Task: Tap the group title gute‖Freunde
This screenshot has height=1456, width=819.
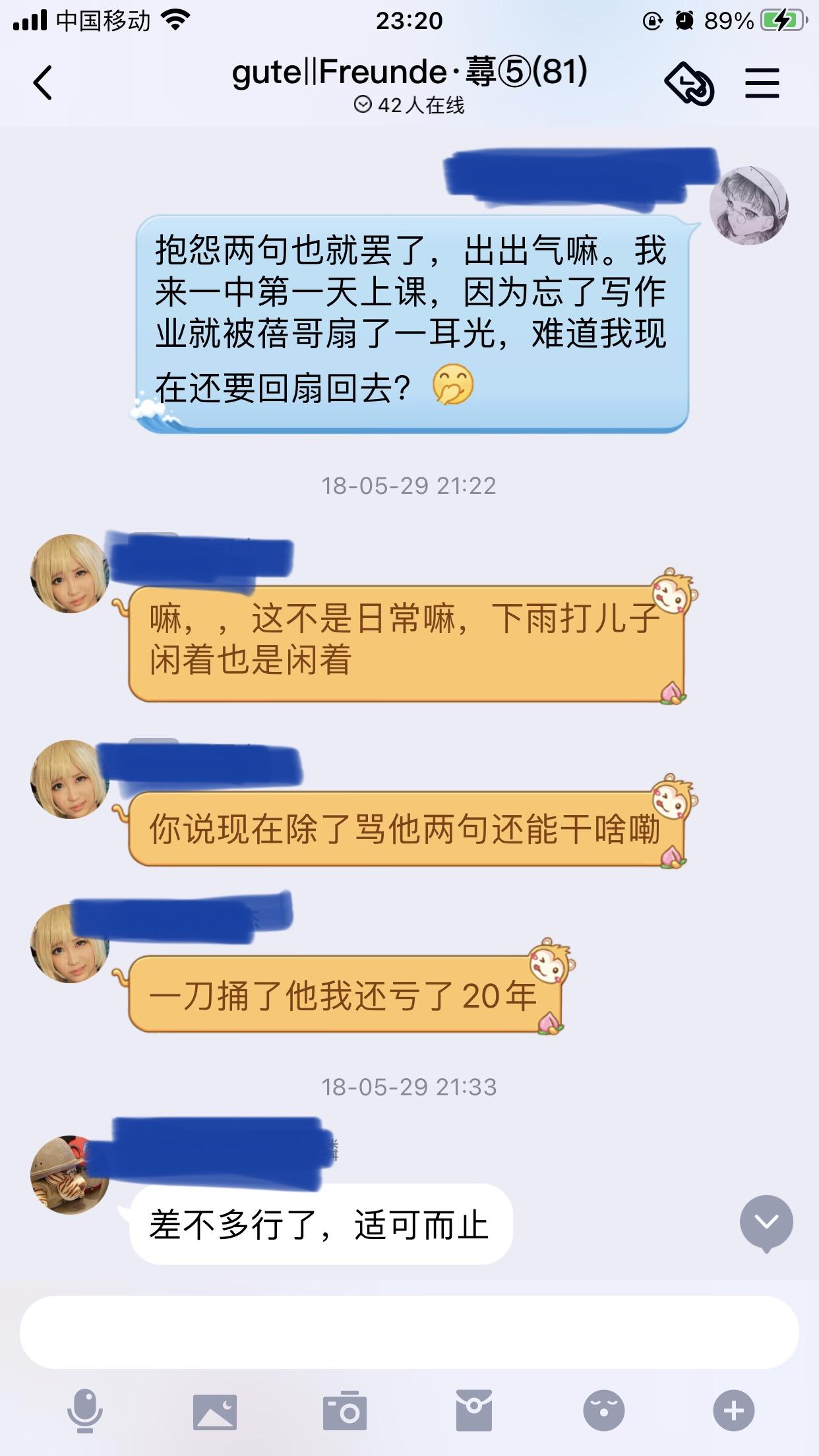Action: tap(409, 73)
